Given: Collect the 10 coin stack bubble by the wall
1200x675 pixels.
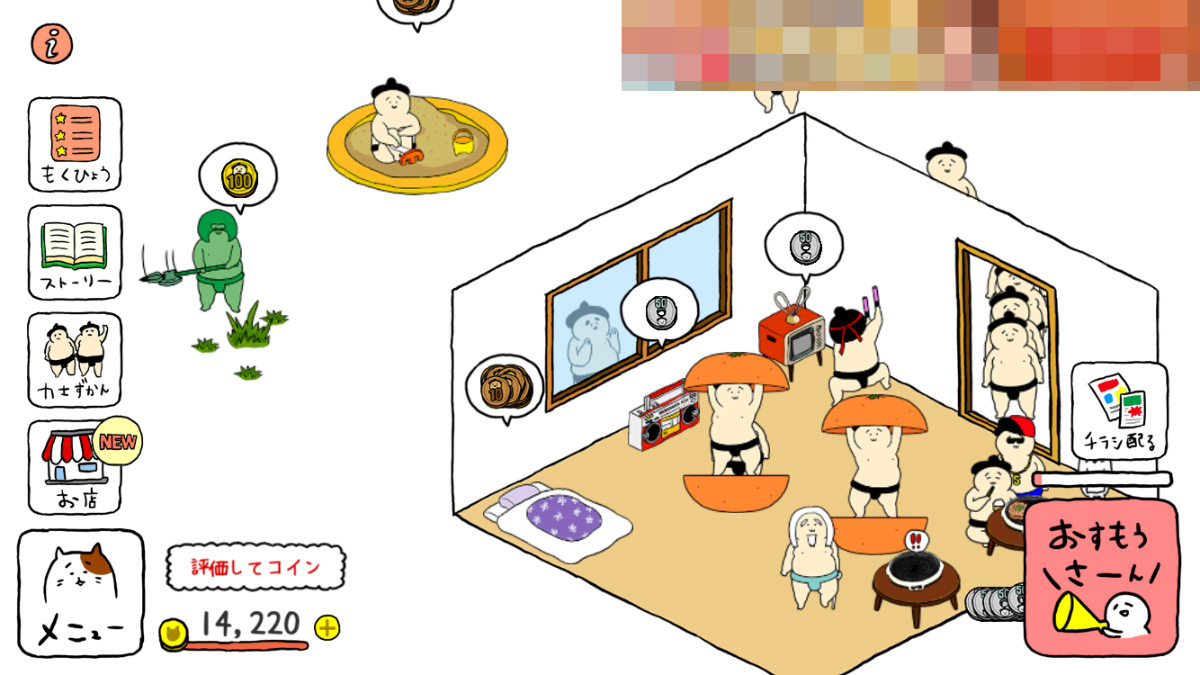Looking at the screenshot, I should 503,387.
